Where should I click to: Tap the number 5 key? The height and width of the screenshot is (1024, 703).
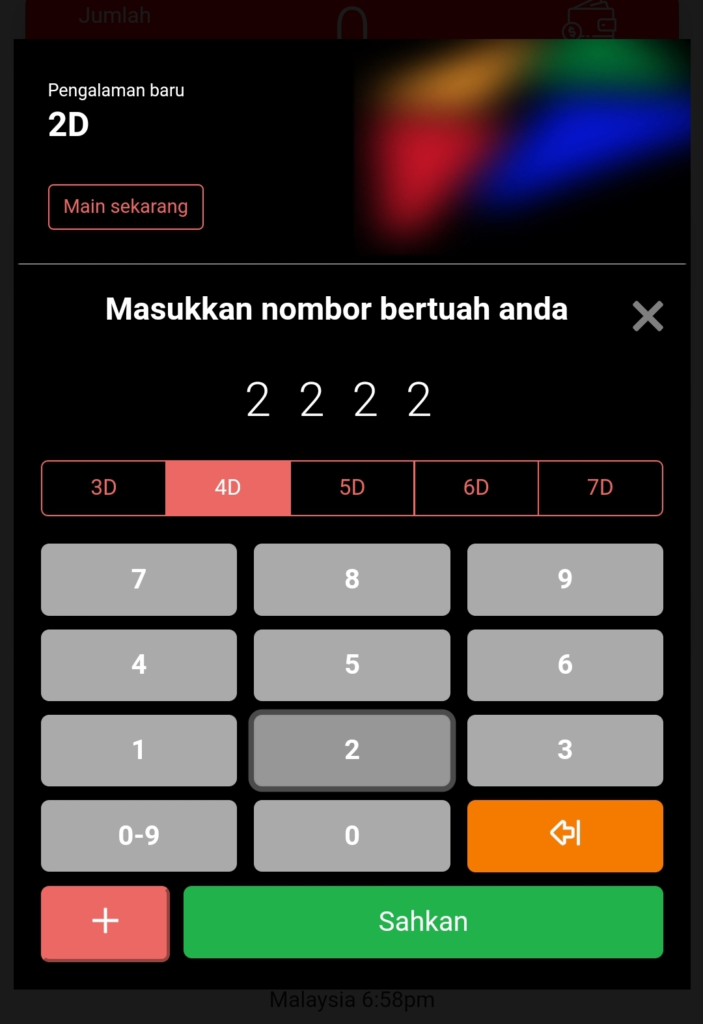point(352,665)
